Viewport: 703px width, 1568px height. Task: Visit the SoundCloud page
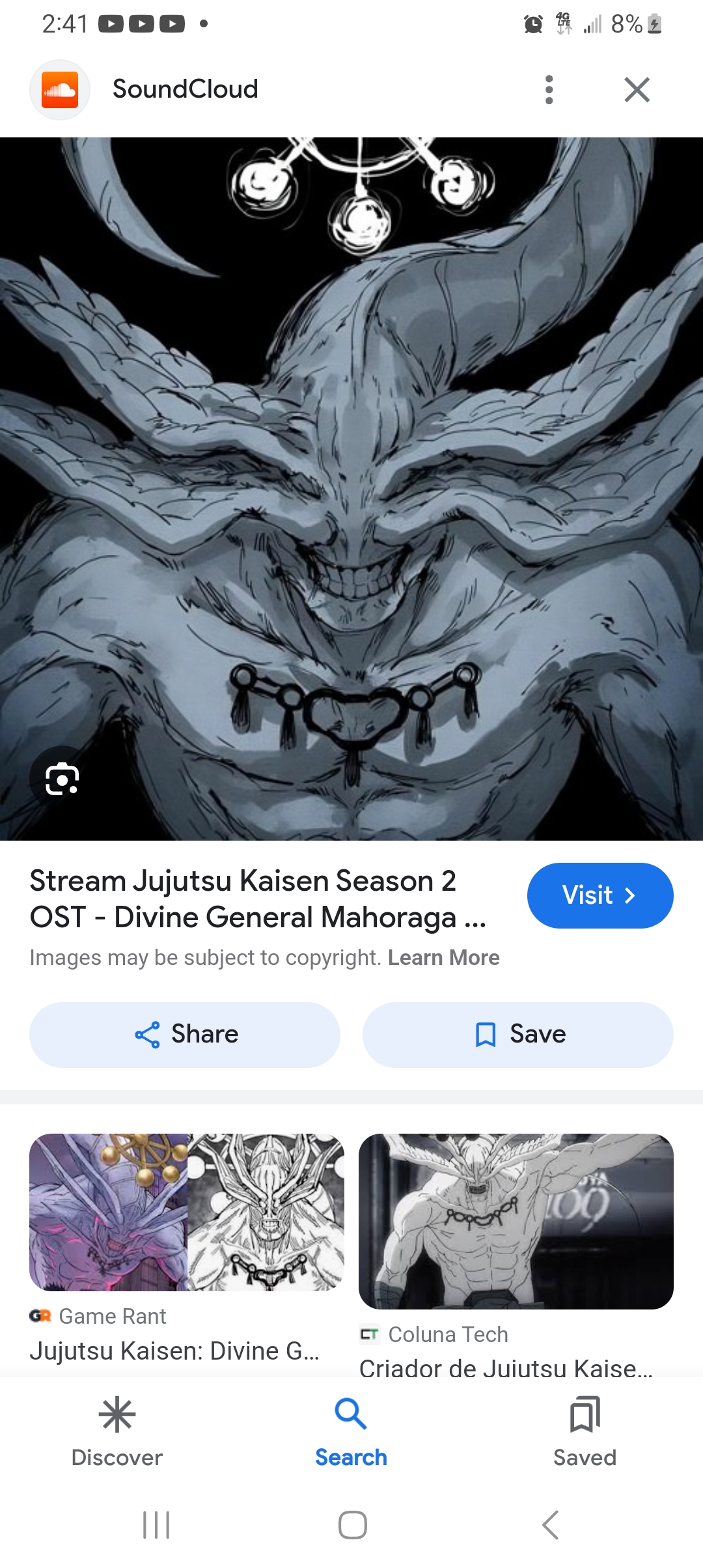(600, 895)
